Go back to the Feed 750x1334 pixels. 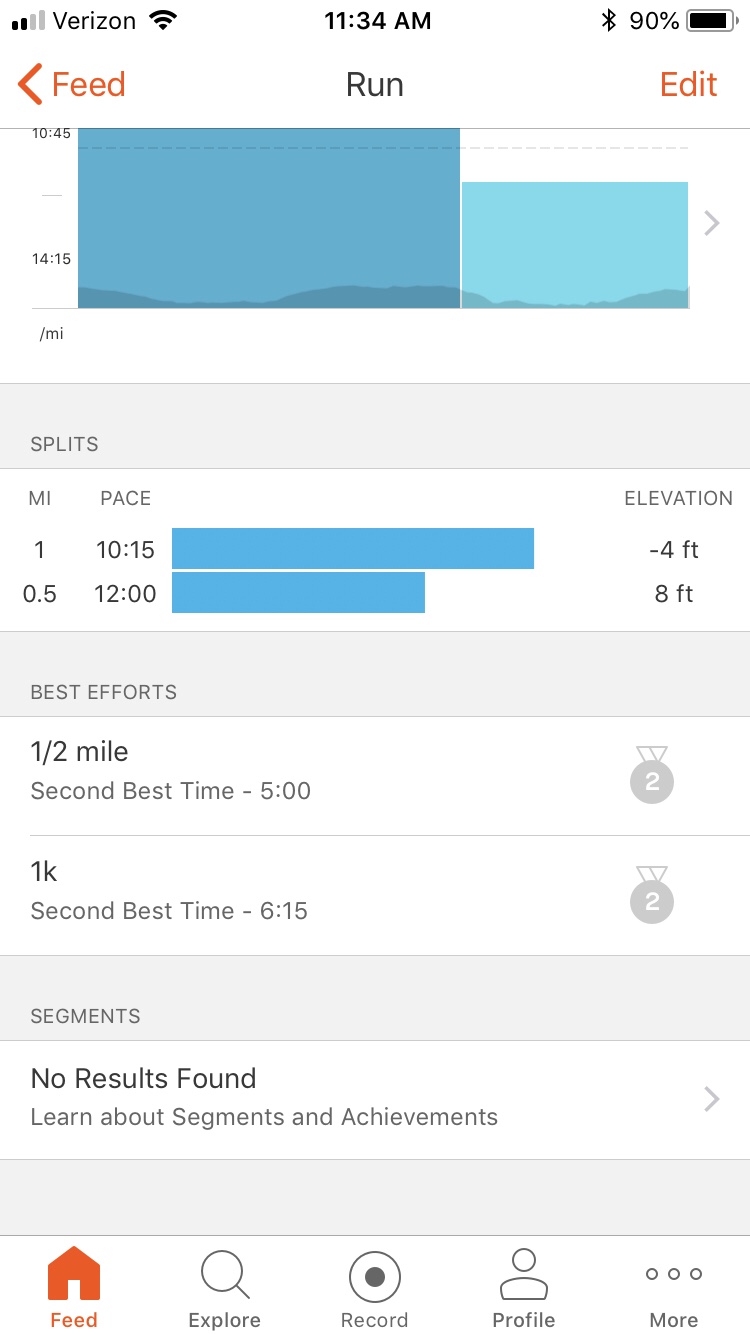tap(72, 85)
